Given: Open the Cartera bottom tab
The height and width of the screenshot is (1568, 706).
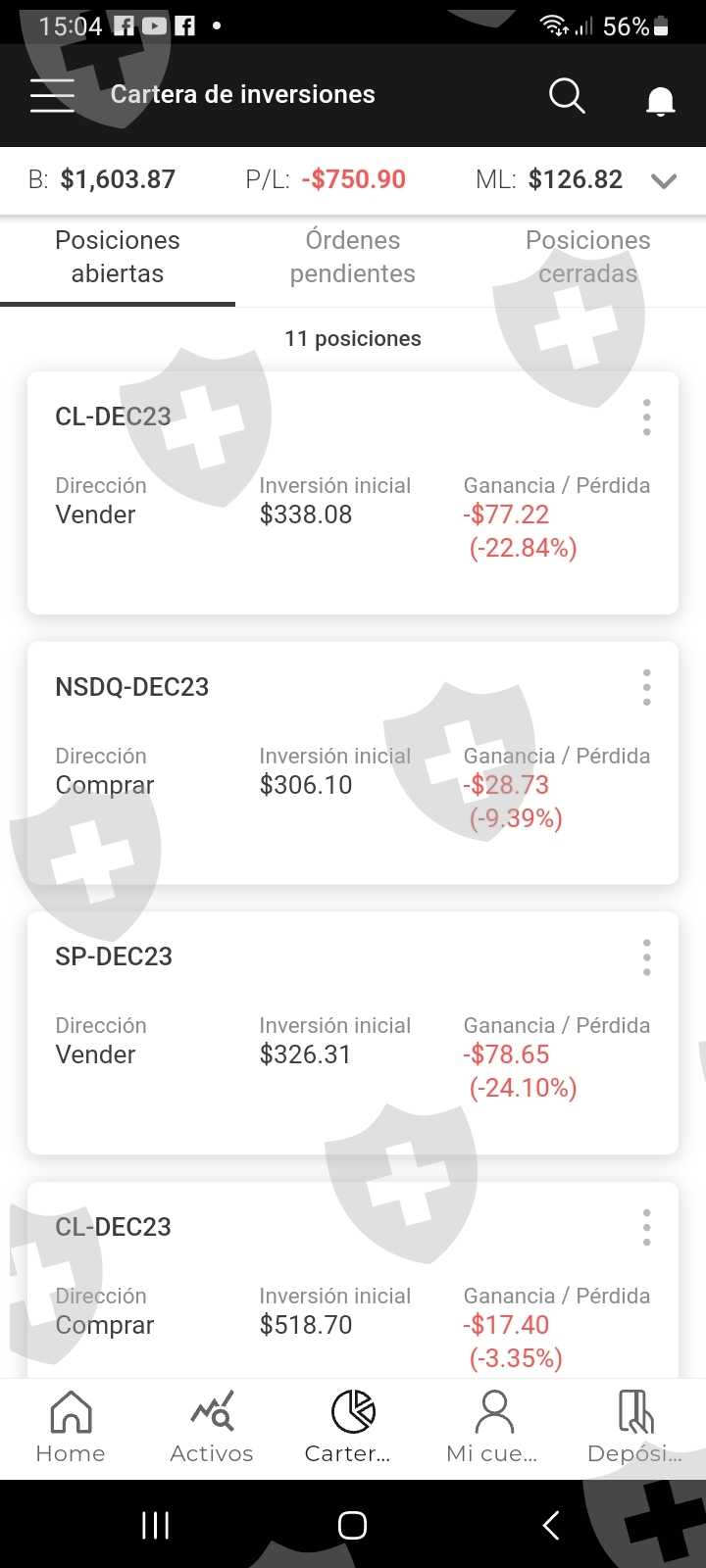Looking at the screenshot, I should point(352,1426).
